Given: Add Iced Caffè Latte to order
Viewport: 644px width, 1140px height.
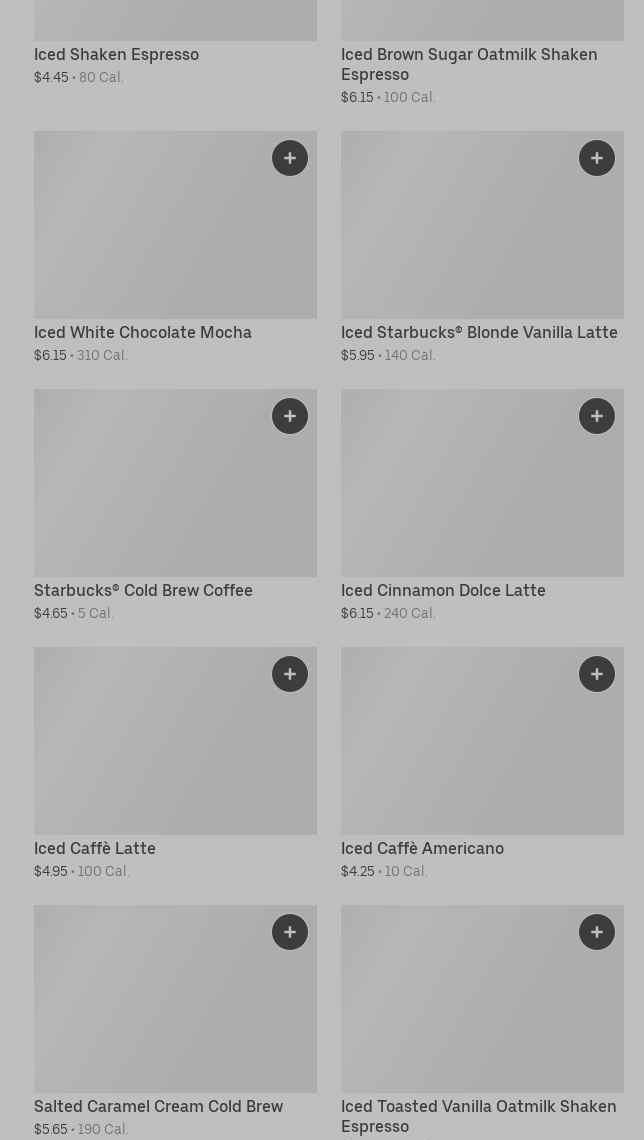Looking at the screenshot, I should [290, 674].
